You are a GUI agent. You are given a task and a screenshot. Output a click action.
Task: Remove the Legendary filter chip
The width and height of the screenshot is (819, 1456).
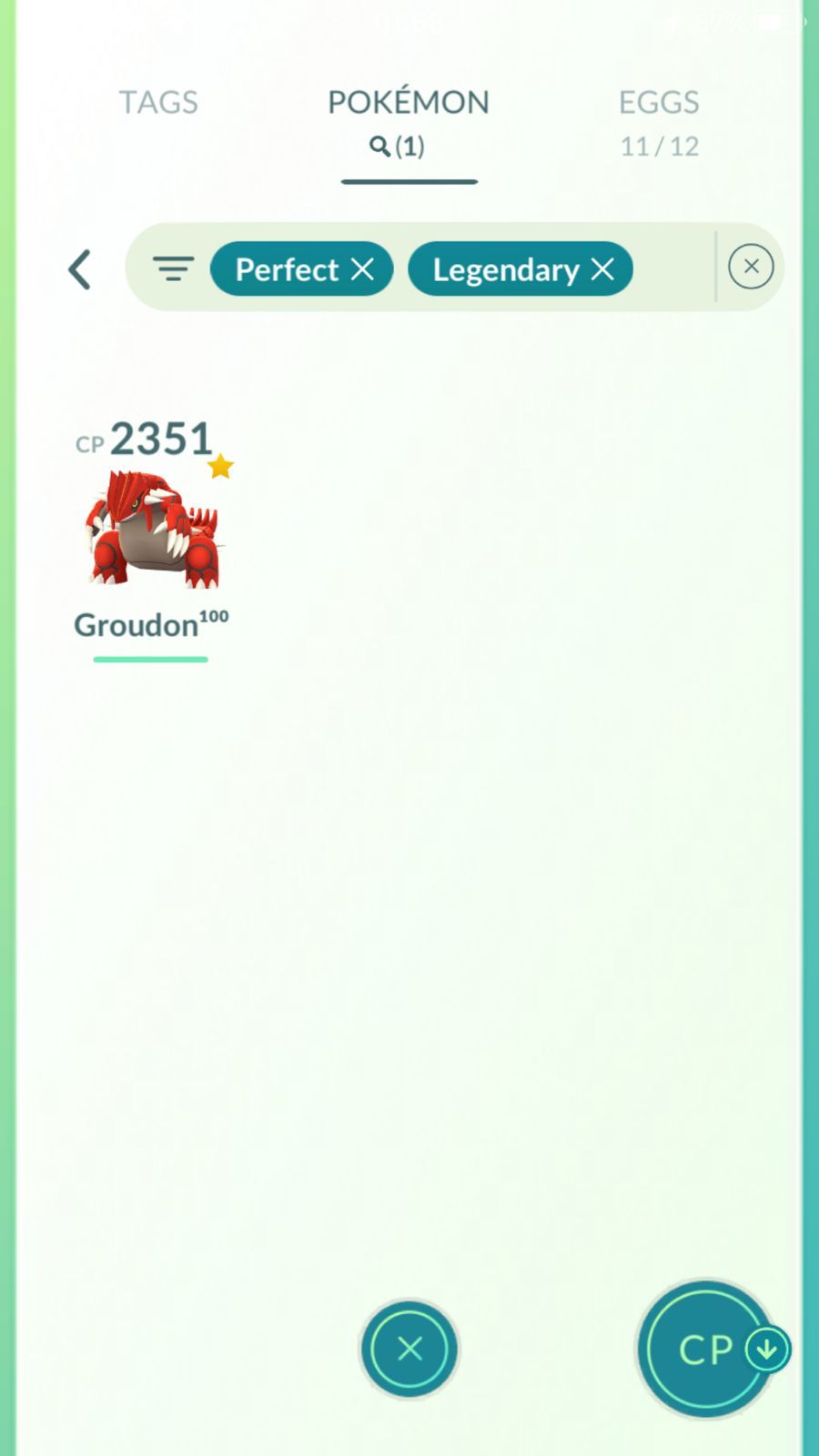[602, 268]
